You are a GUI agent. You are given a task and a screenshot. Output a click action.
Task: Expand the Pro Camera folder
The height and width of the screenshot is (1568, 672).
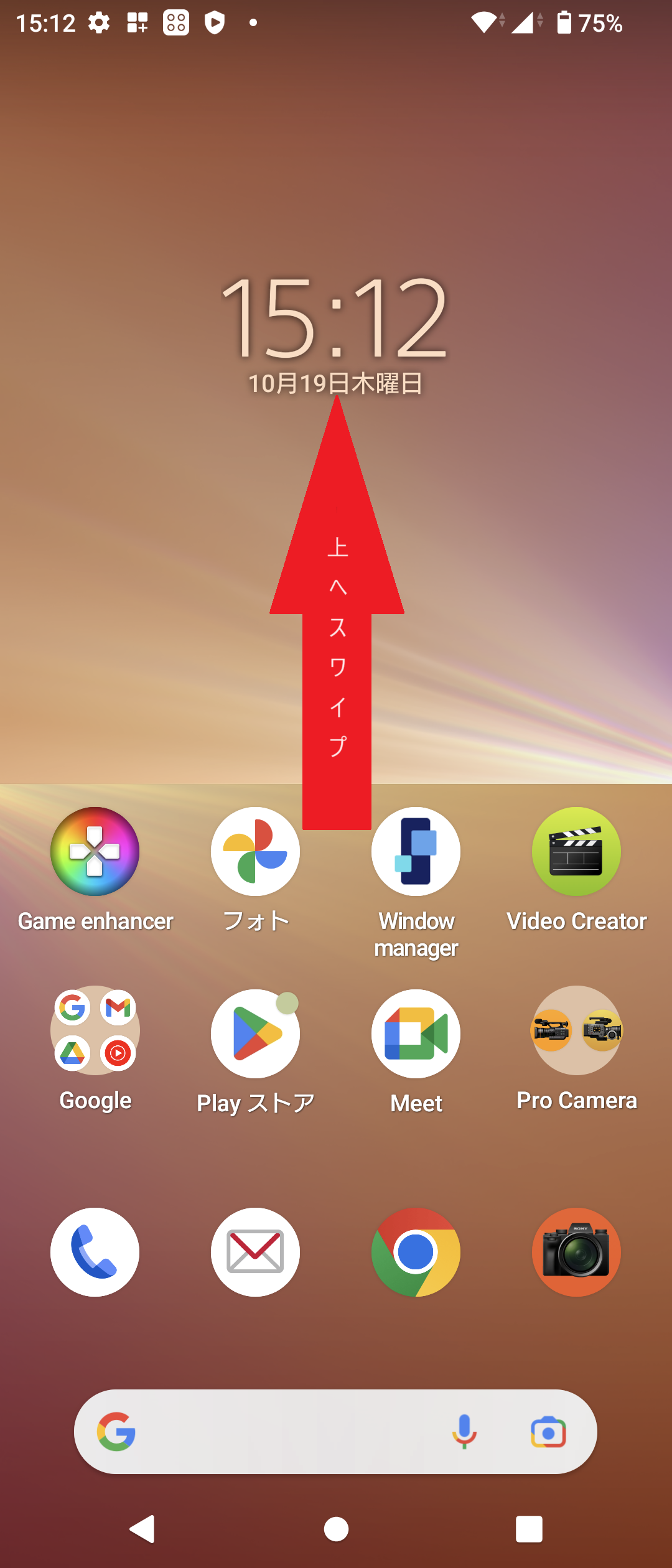click(576, 1030)
